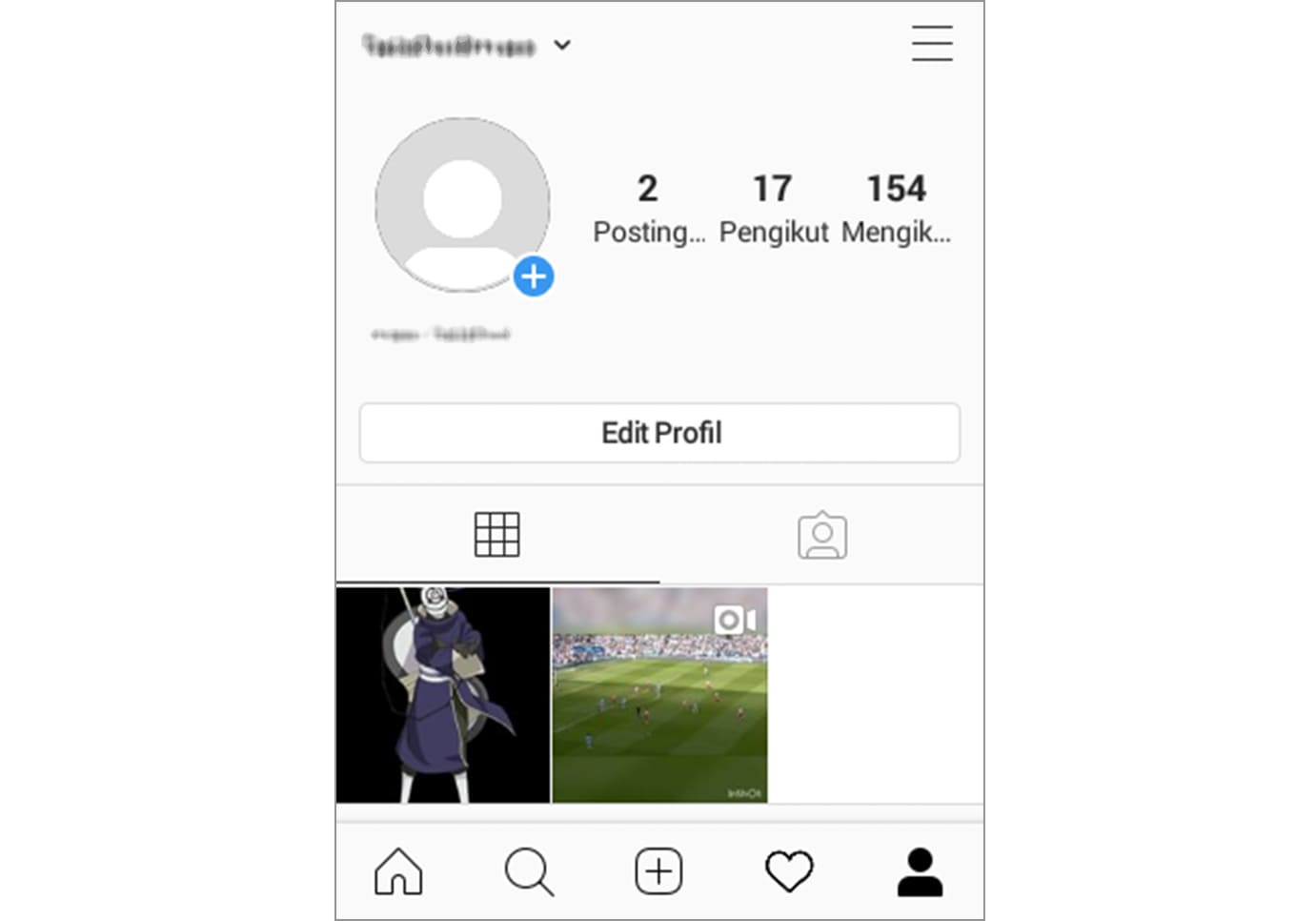1316x921 pixels.
Task: Create a new post
Action: click(658, 871)
